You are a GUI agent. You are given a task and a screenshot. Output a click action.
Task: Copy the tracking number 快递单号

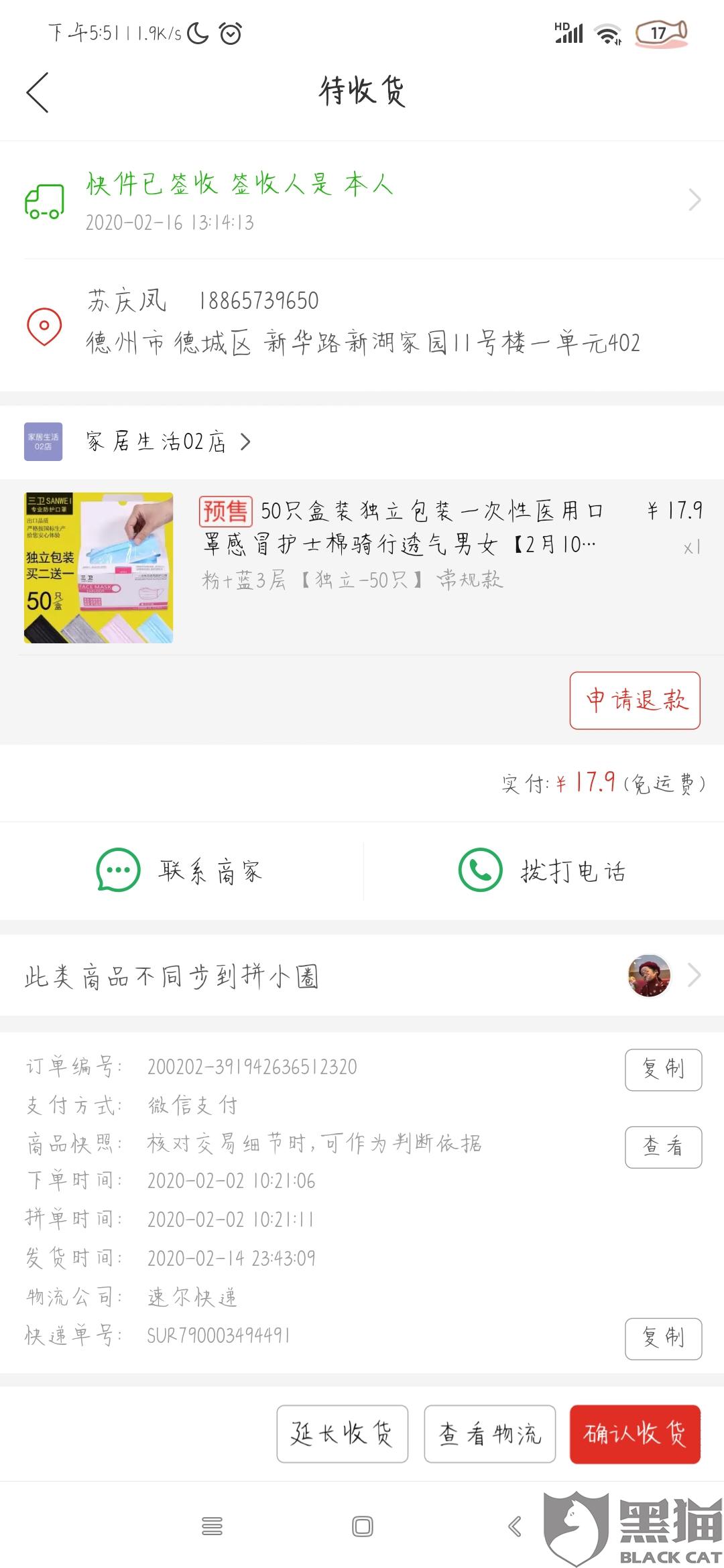(x=664, y=1339)
